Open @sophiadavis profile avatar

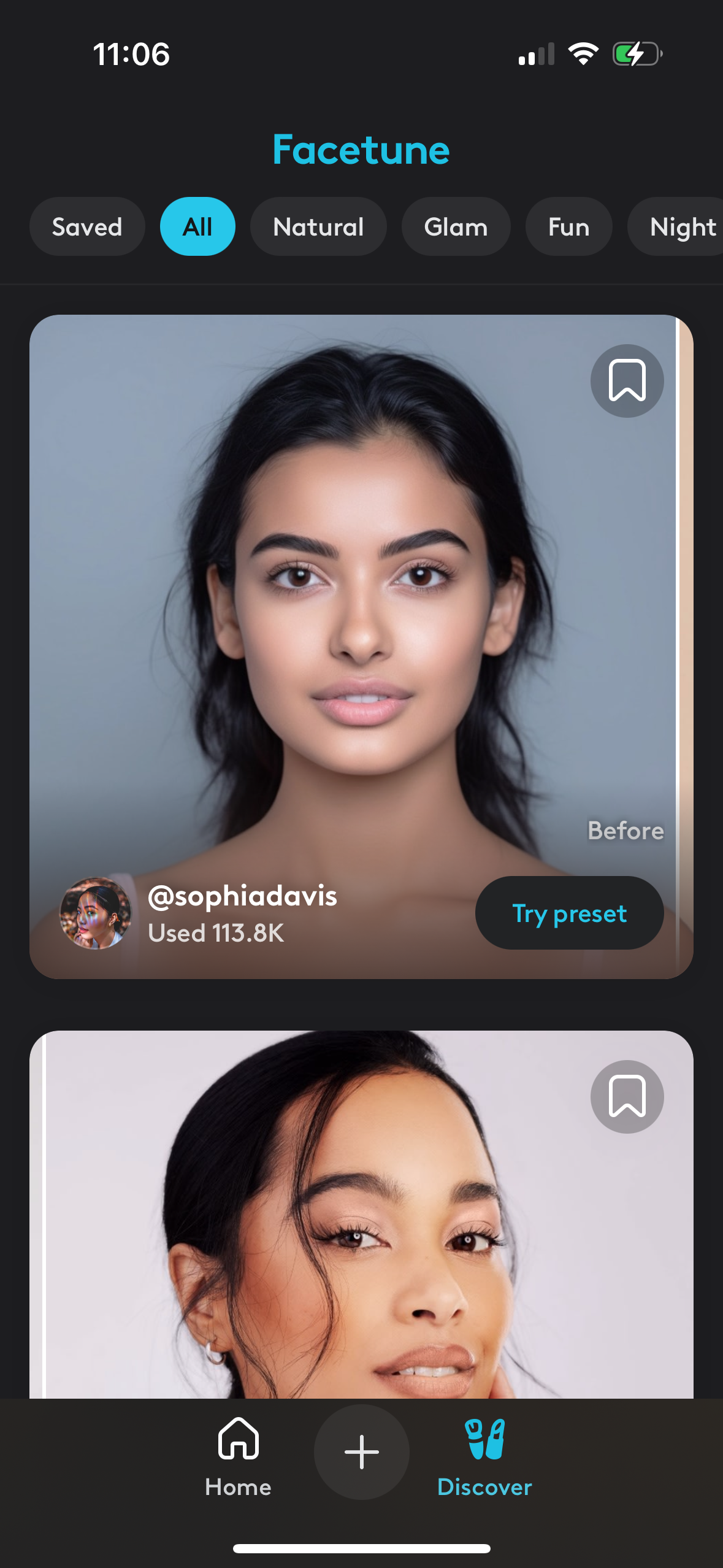[x=98, y=914]
